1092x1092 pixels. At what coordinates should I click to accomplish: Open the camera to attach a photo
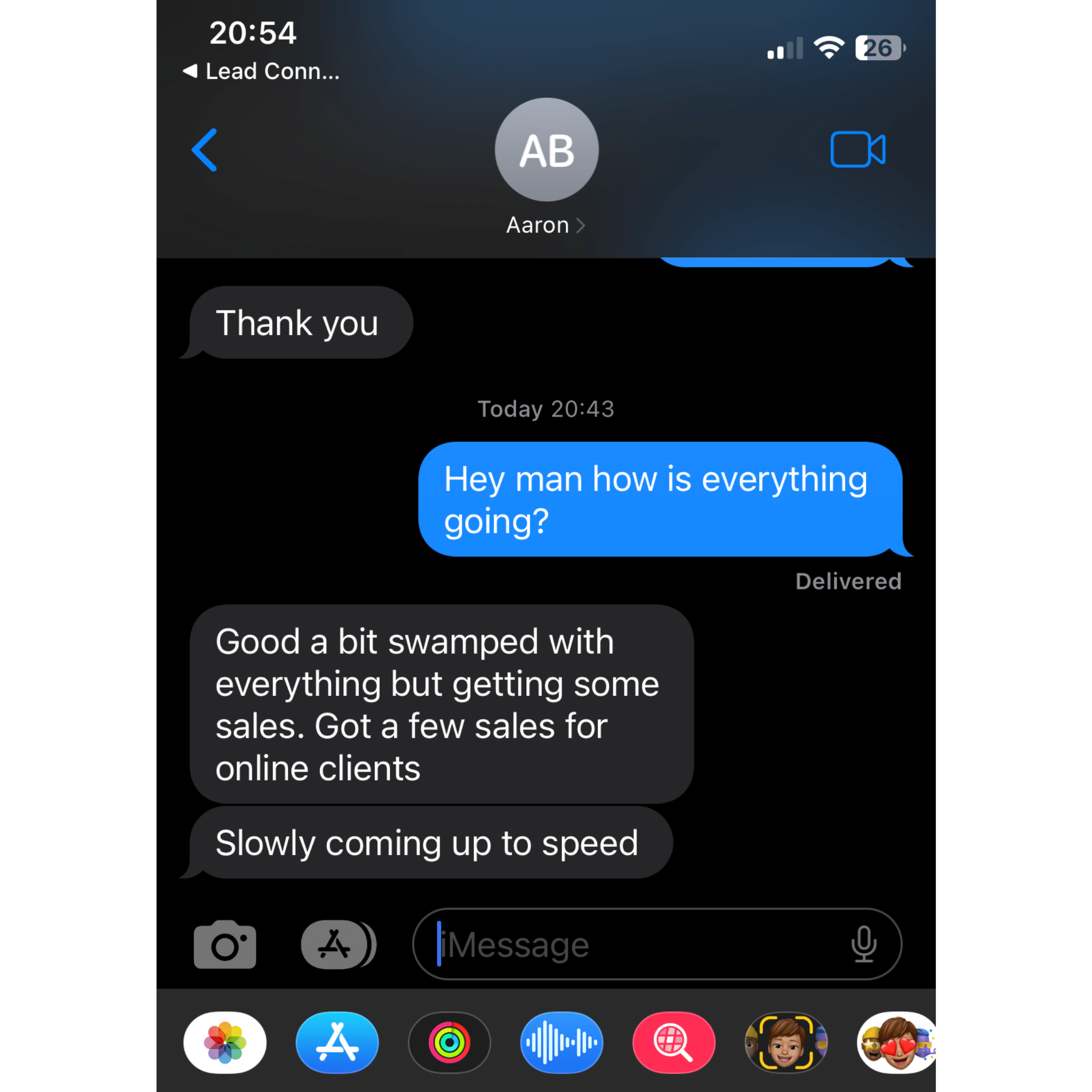pos(225,944)
